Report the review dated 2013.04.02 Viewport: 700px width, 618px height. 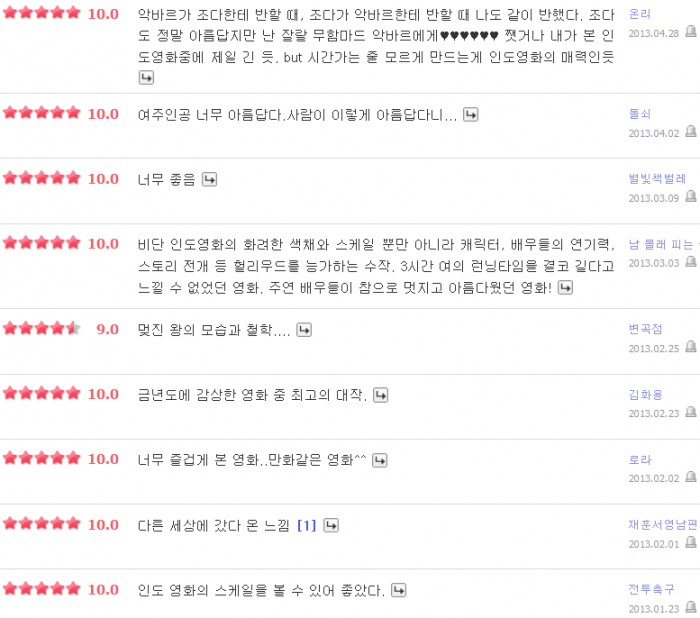[690, 133]
